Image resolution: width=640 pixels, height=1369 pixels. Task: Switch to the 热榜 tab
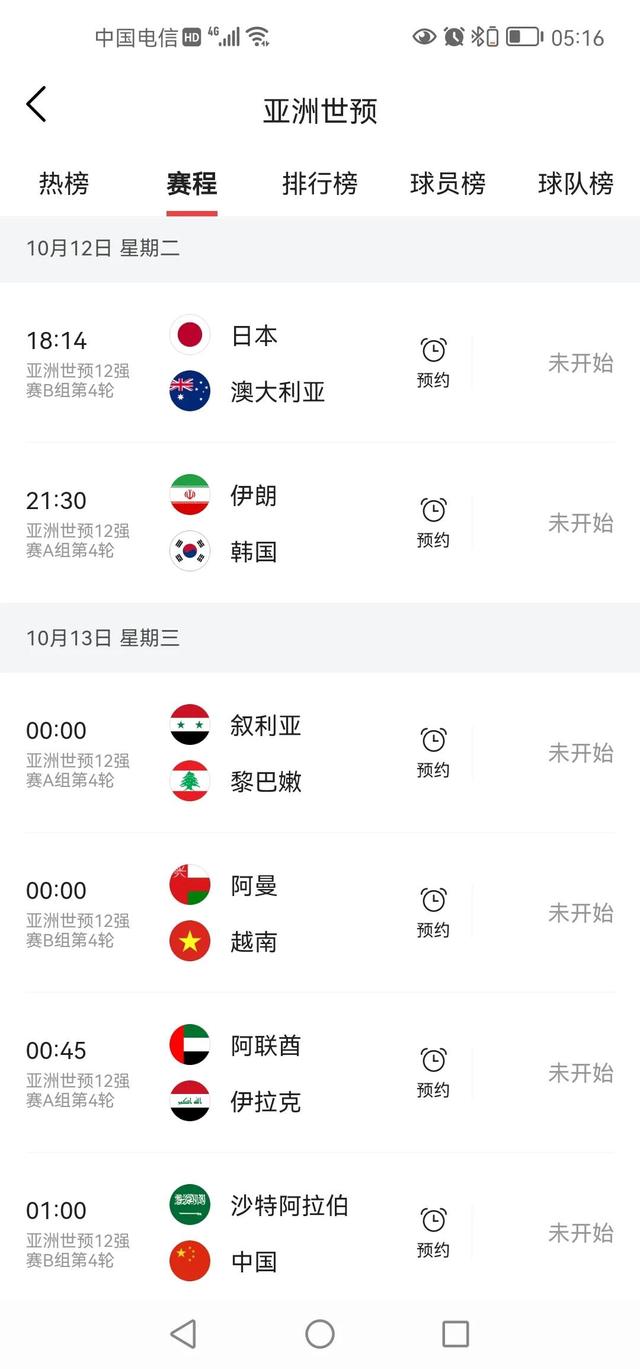tap(64, 184)
